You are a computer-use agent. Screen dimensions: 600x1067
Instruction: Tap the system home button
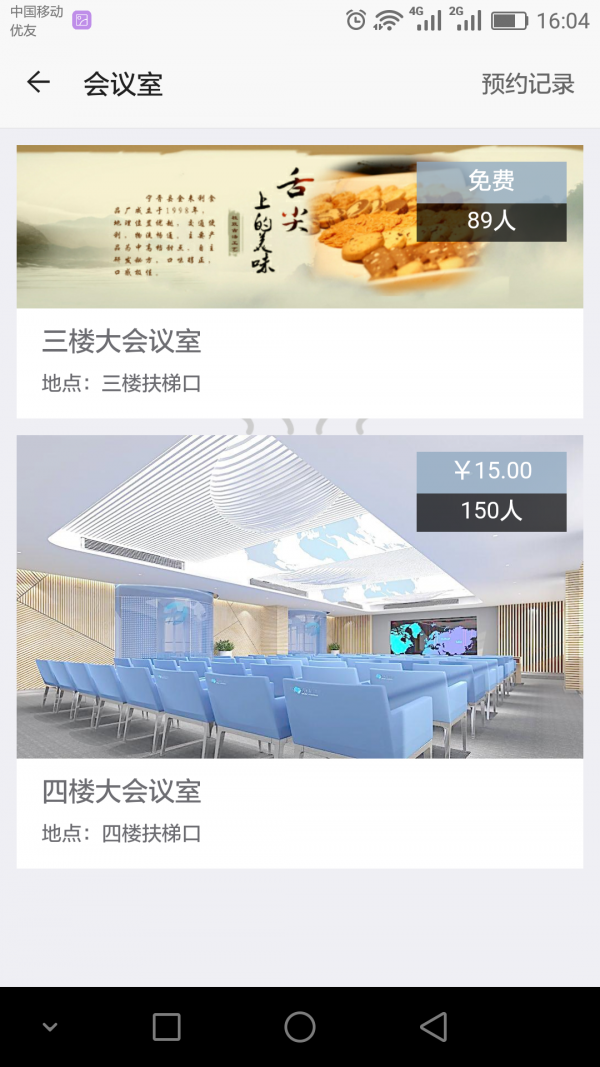300,1026
